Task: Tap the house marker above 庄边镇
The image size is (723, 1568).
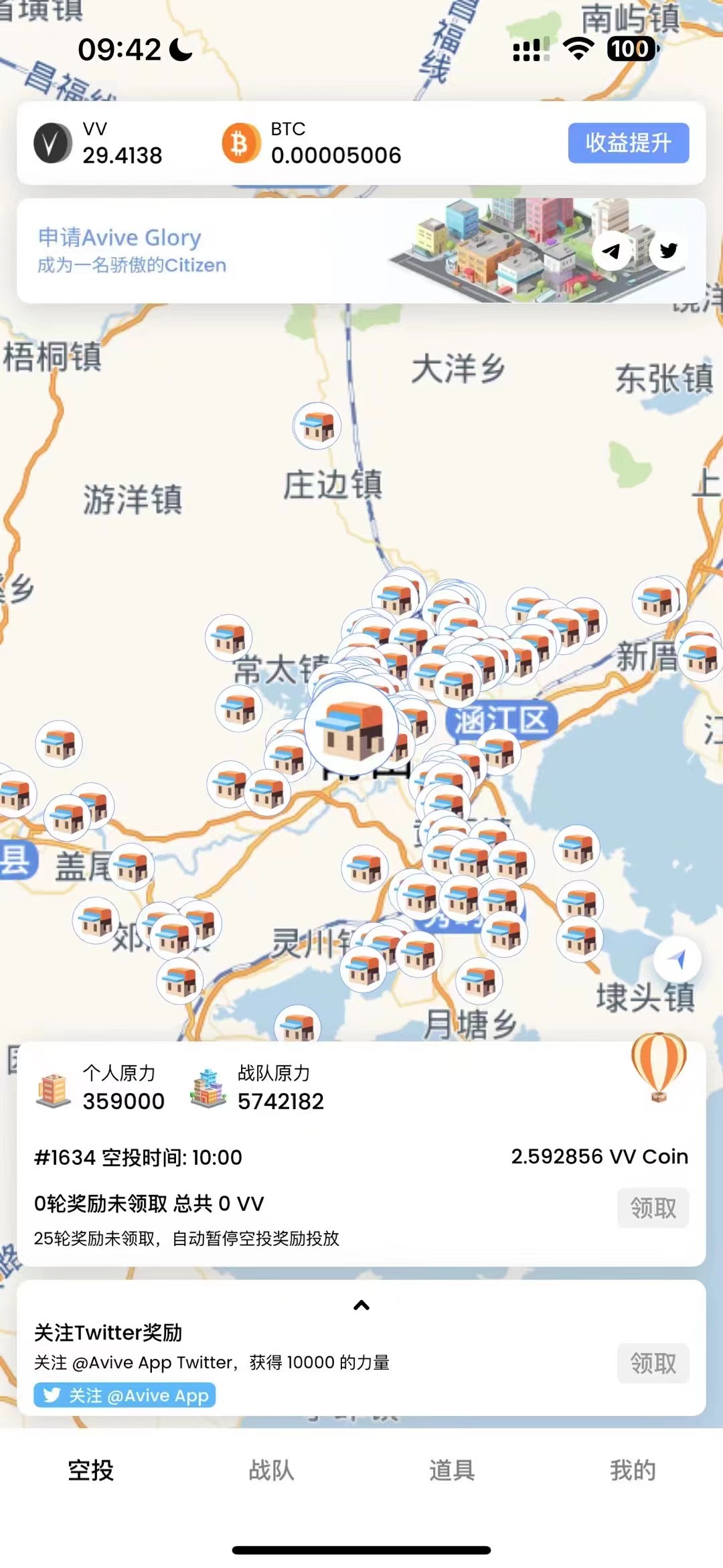Action: pos(316,427)
